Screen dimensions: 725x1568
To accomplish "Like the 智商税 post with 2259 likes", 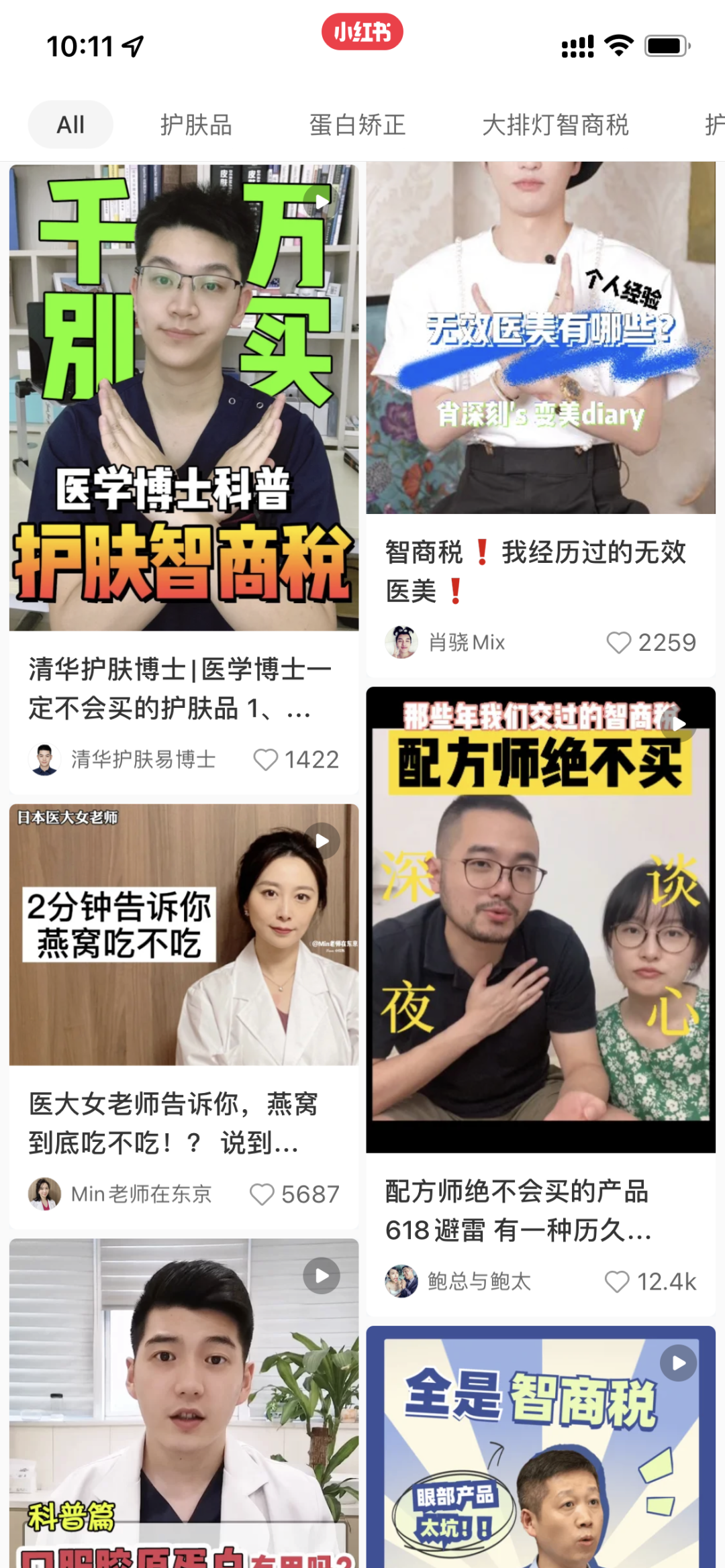I will click(x=618, y=643).
